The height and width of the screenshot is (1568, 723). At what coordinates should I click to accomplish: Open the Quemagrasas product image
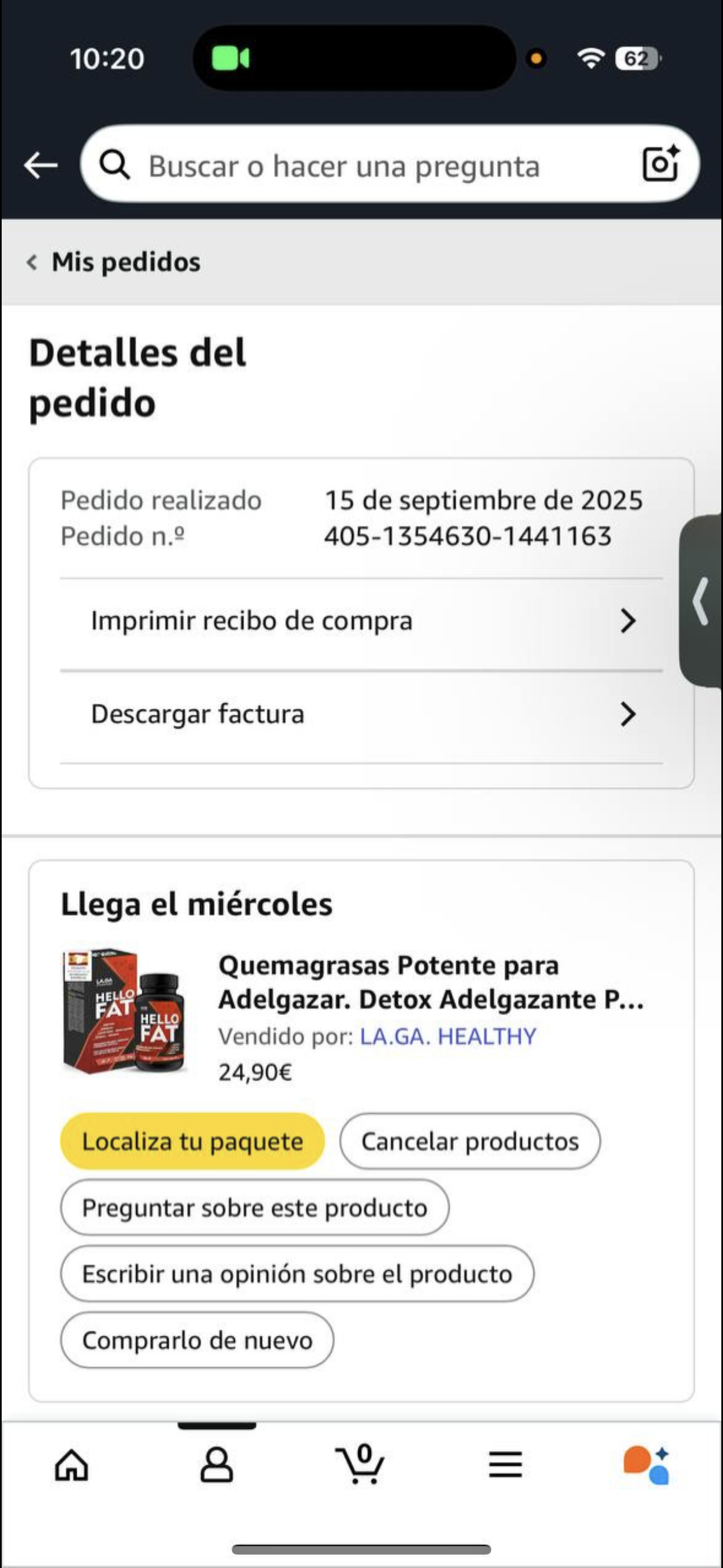click(123, 1011)
